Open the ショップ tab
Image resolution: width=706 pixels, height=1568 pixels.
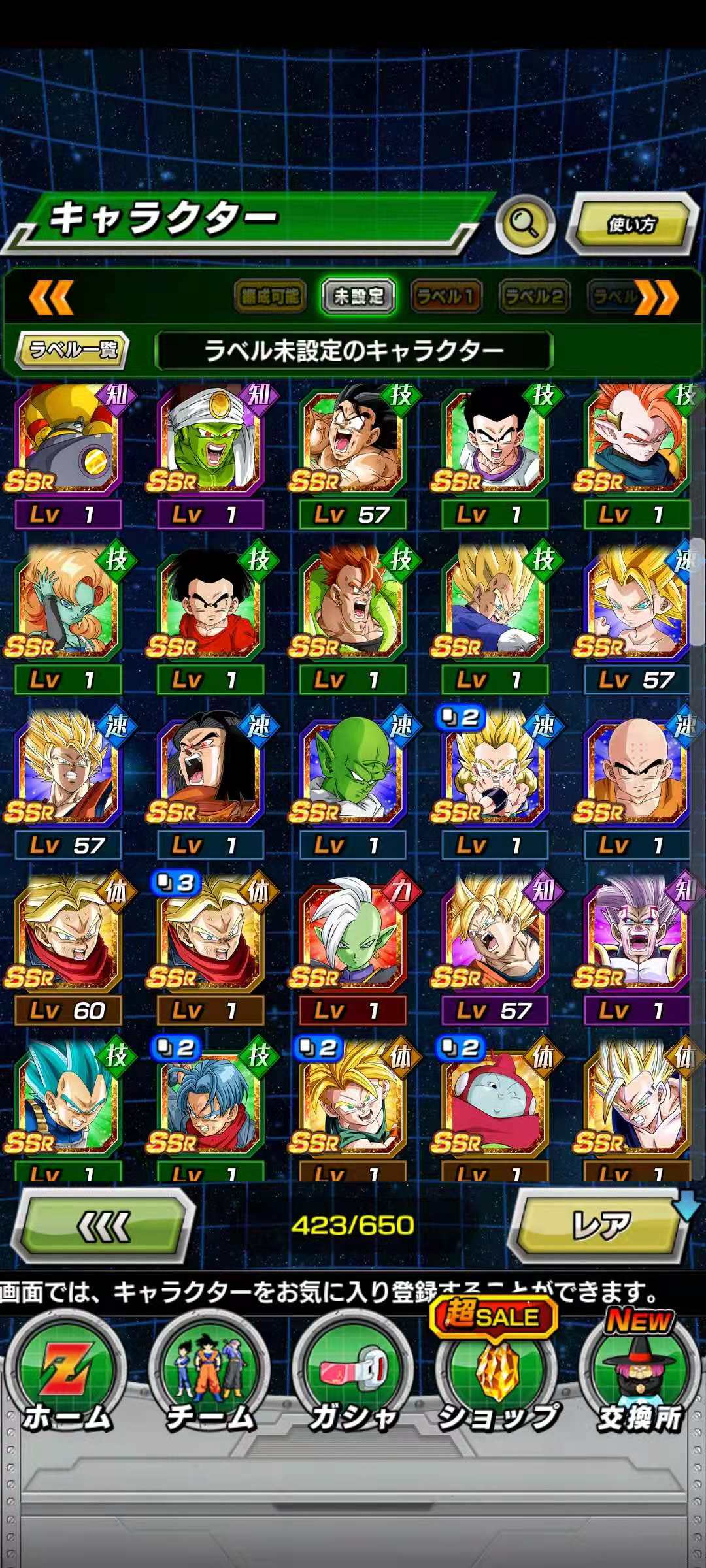[x=497, y=1379]
